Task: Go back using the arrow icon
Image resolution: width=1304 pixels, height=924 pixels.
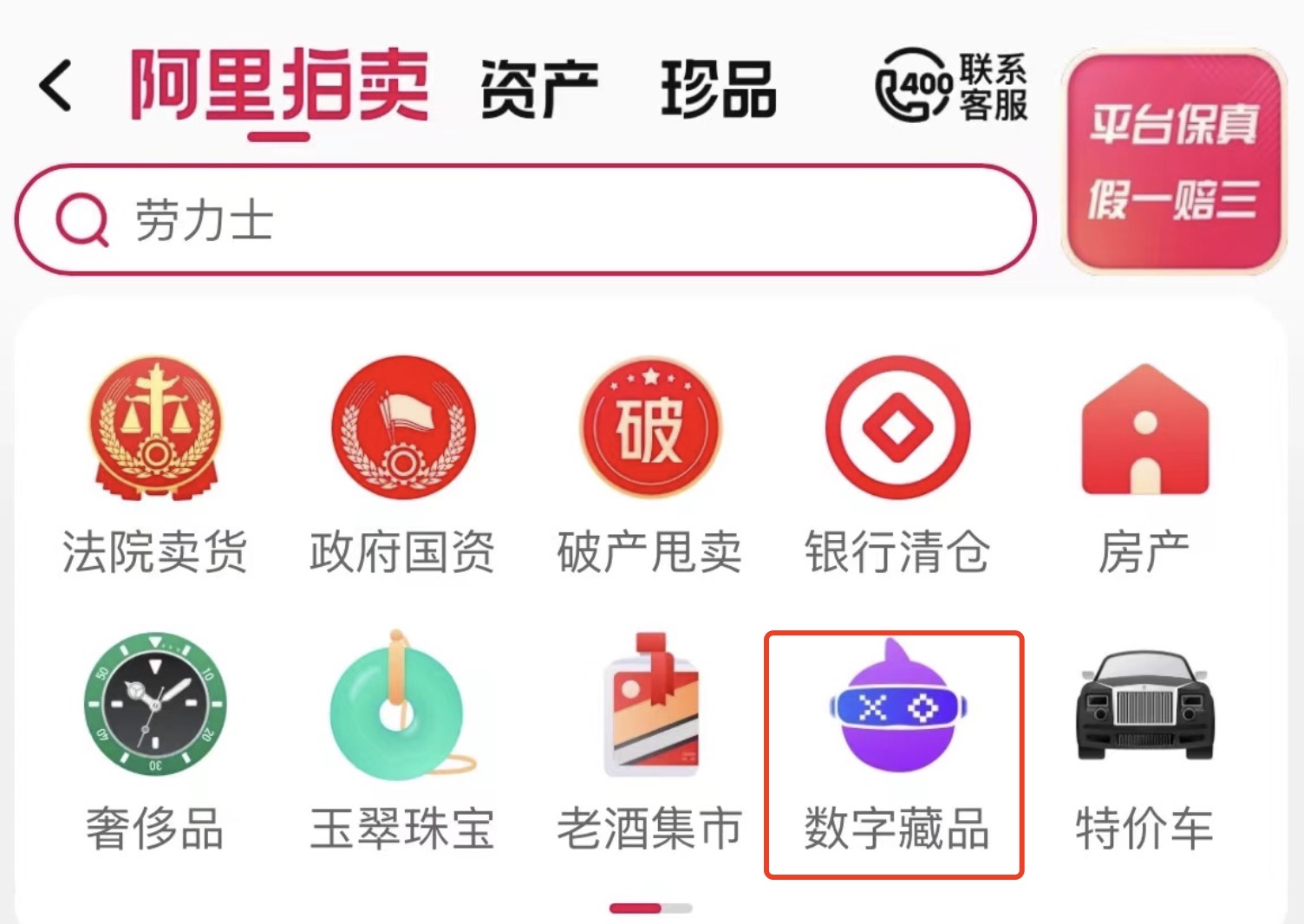Action: pos(55,86)
